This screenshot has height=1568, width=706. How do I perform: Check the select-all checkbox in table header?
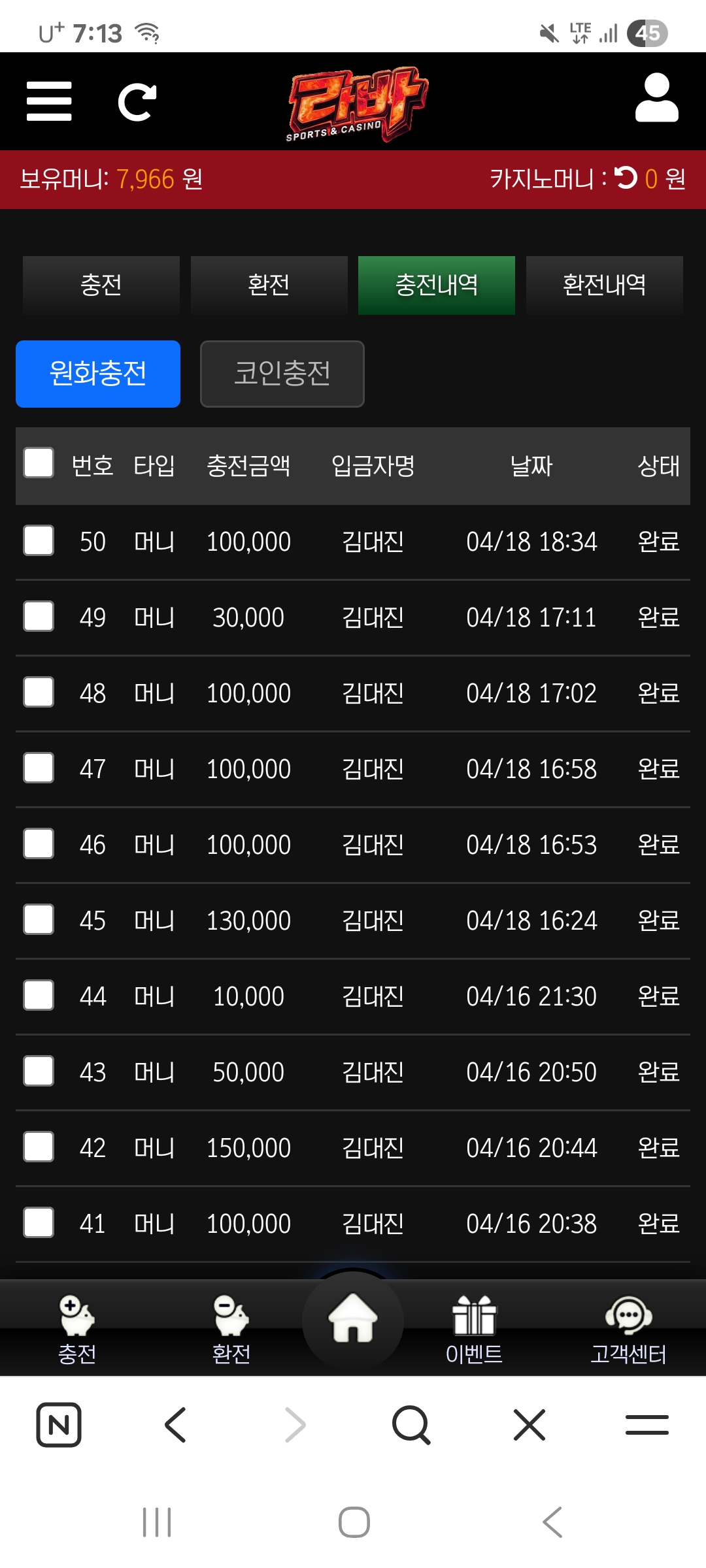pos(39,463)
